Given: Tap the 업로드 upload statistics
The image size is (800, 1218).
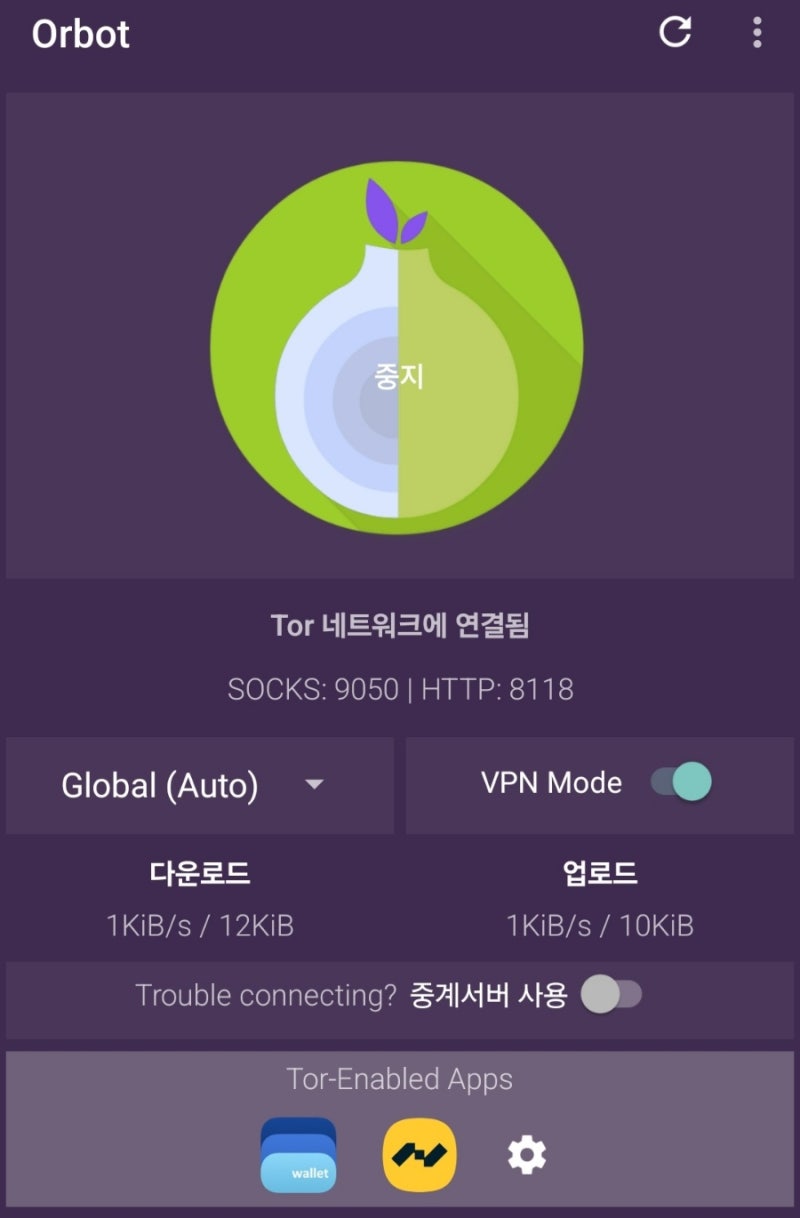Looking at the screenshot, I should click(x=600, y=873).
